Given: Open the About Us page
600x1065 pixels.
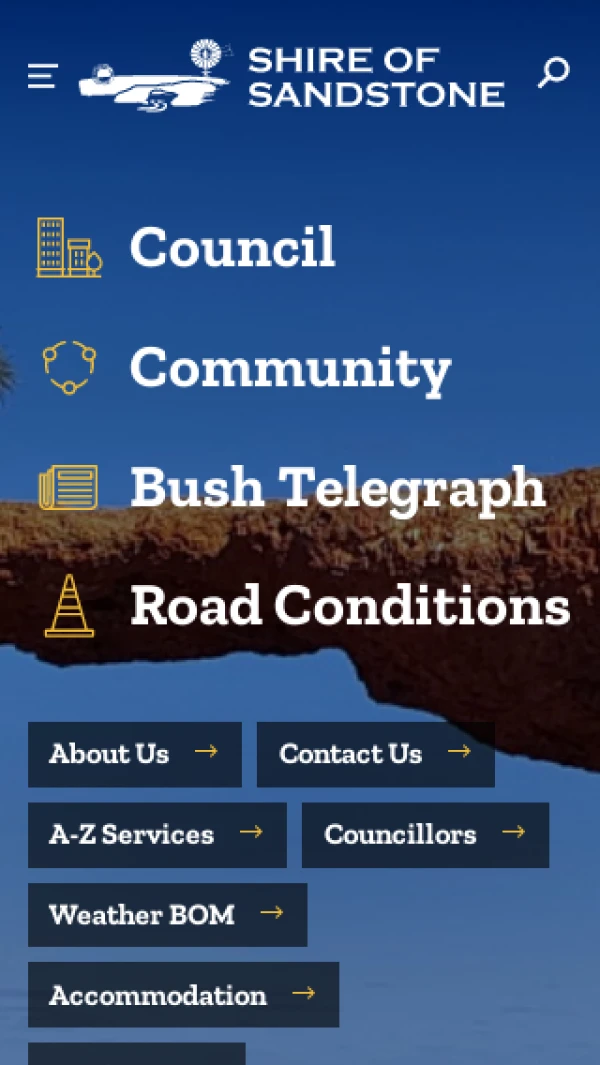Looking at the screenshot, I should point(134,754).
